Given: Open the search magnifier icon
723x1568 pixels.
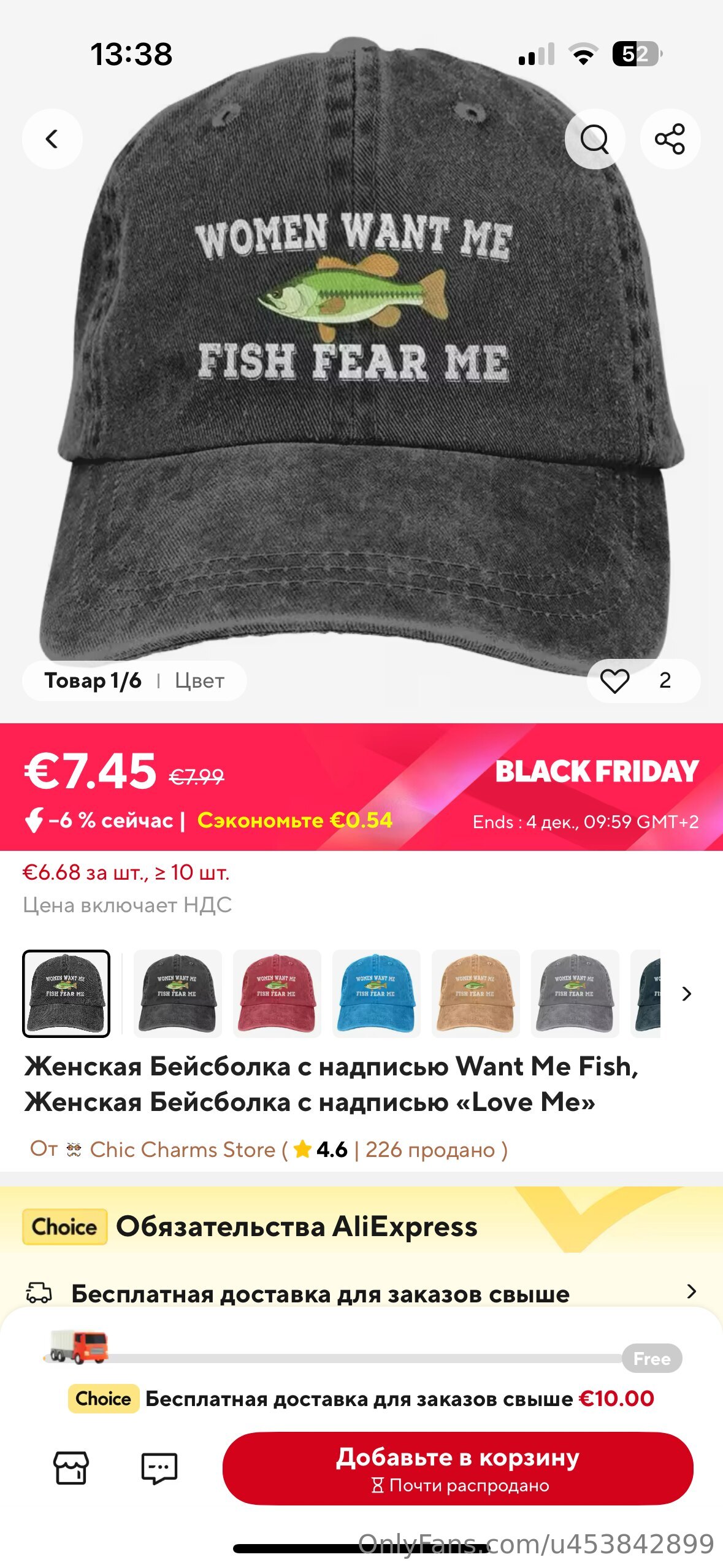Looking at the screenshot, I should click(594, 139).
